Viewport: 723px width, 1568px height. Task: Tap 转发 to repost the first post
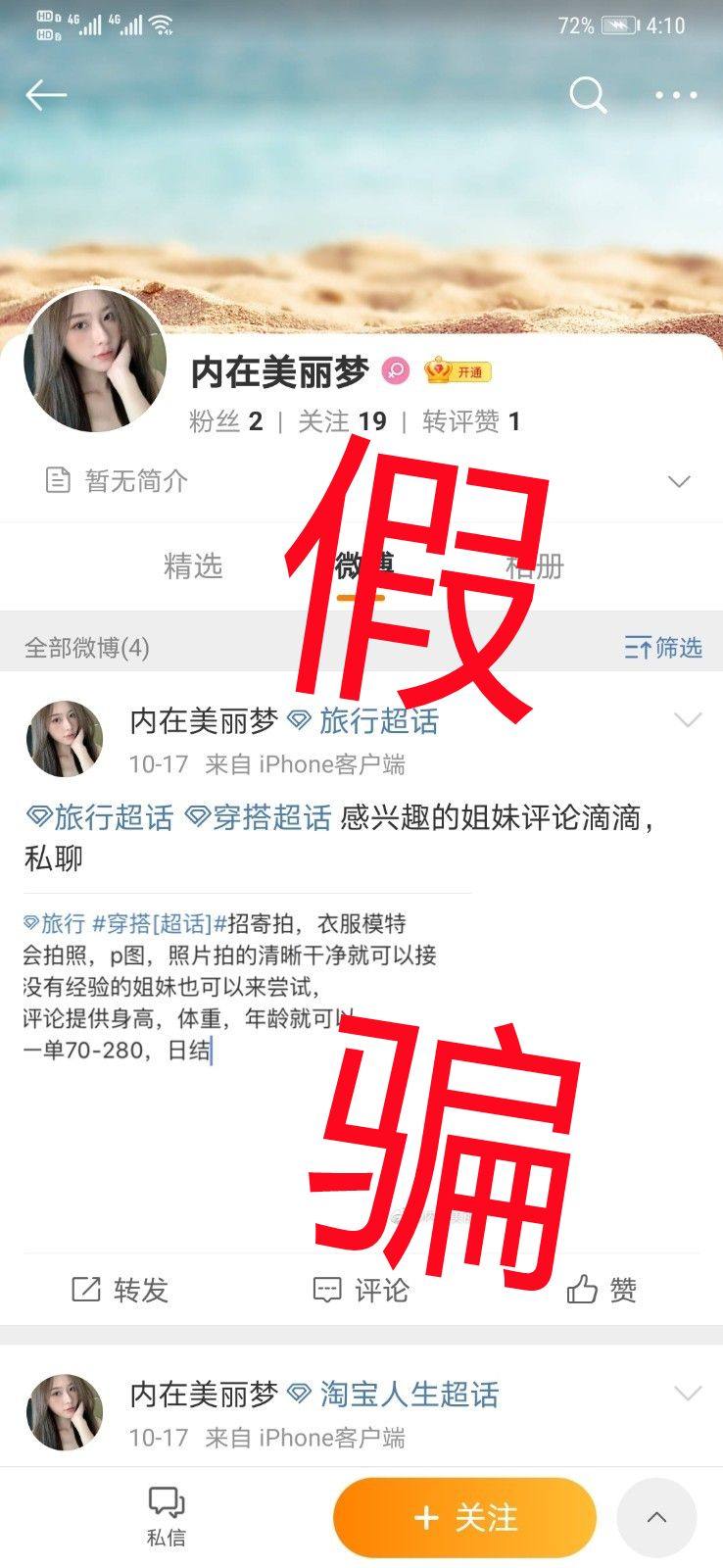tap(120, 1290)
